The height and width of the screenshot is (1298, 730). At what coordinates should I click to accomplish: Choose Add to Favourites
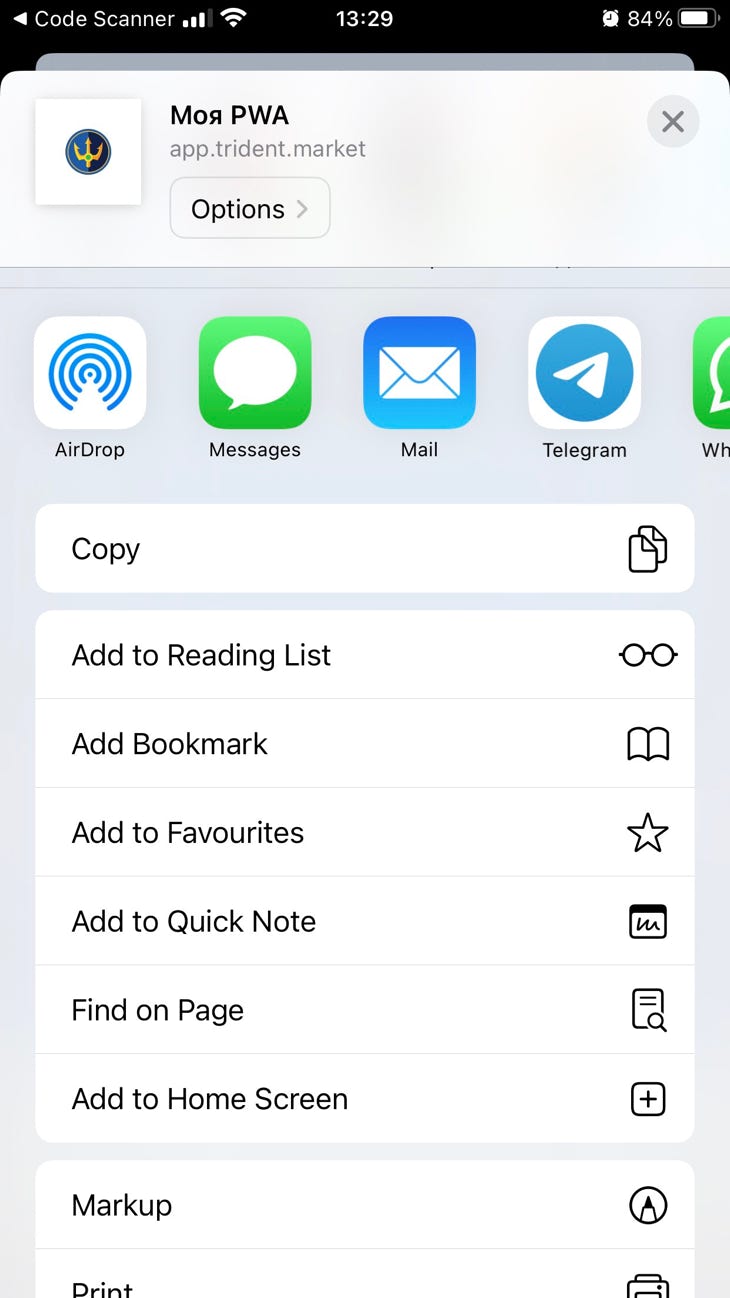tap(365, 833)
